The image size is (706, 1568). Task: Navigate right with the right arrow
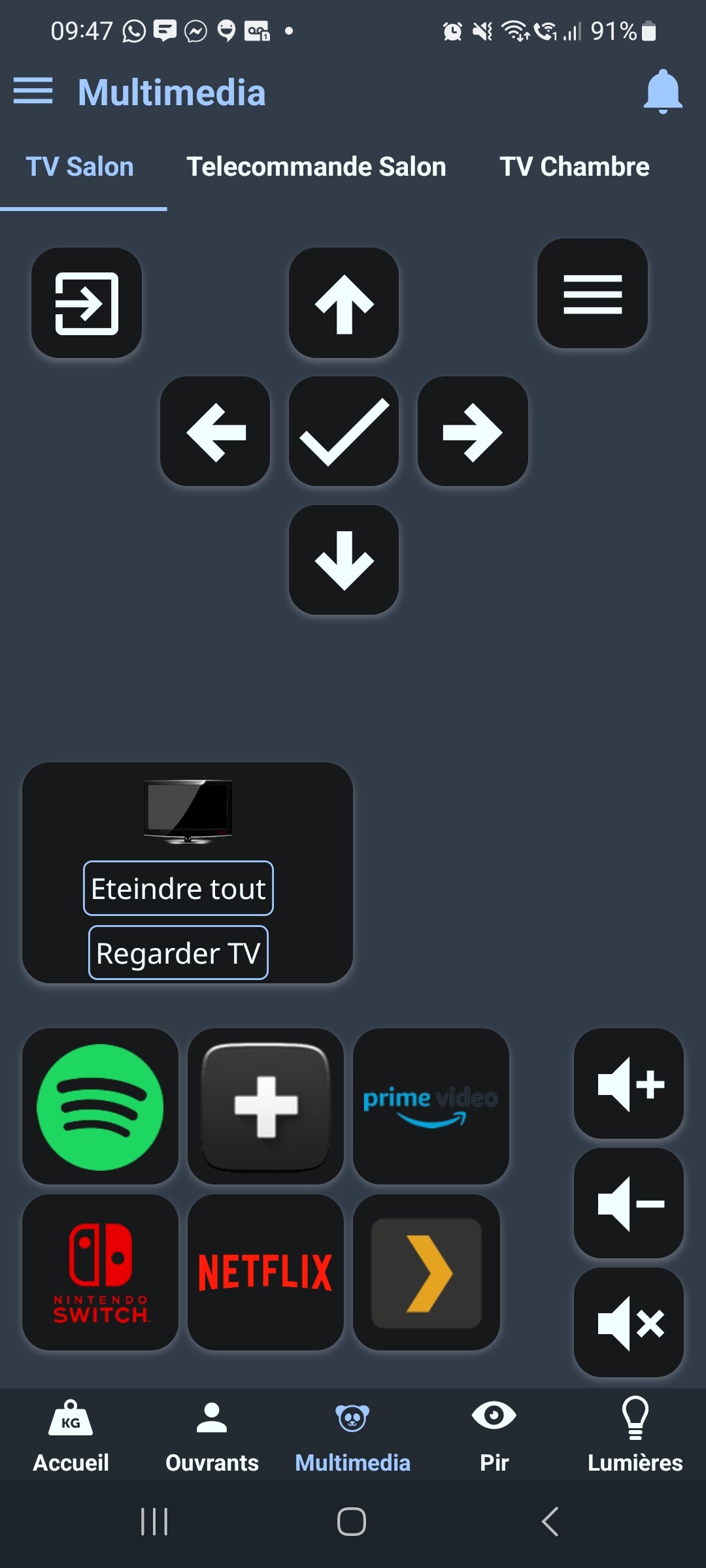(473, 432)
